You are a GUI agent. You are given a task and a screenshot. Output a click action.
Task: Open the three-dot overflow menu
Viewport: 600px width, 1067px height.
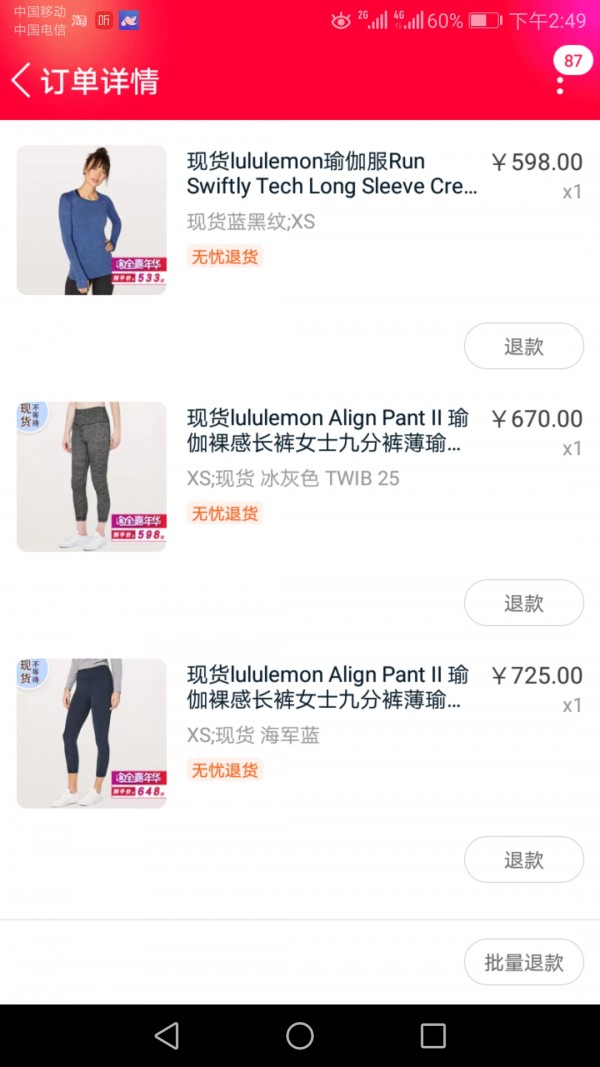click(560, 86)
